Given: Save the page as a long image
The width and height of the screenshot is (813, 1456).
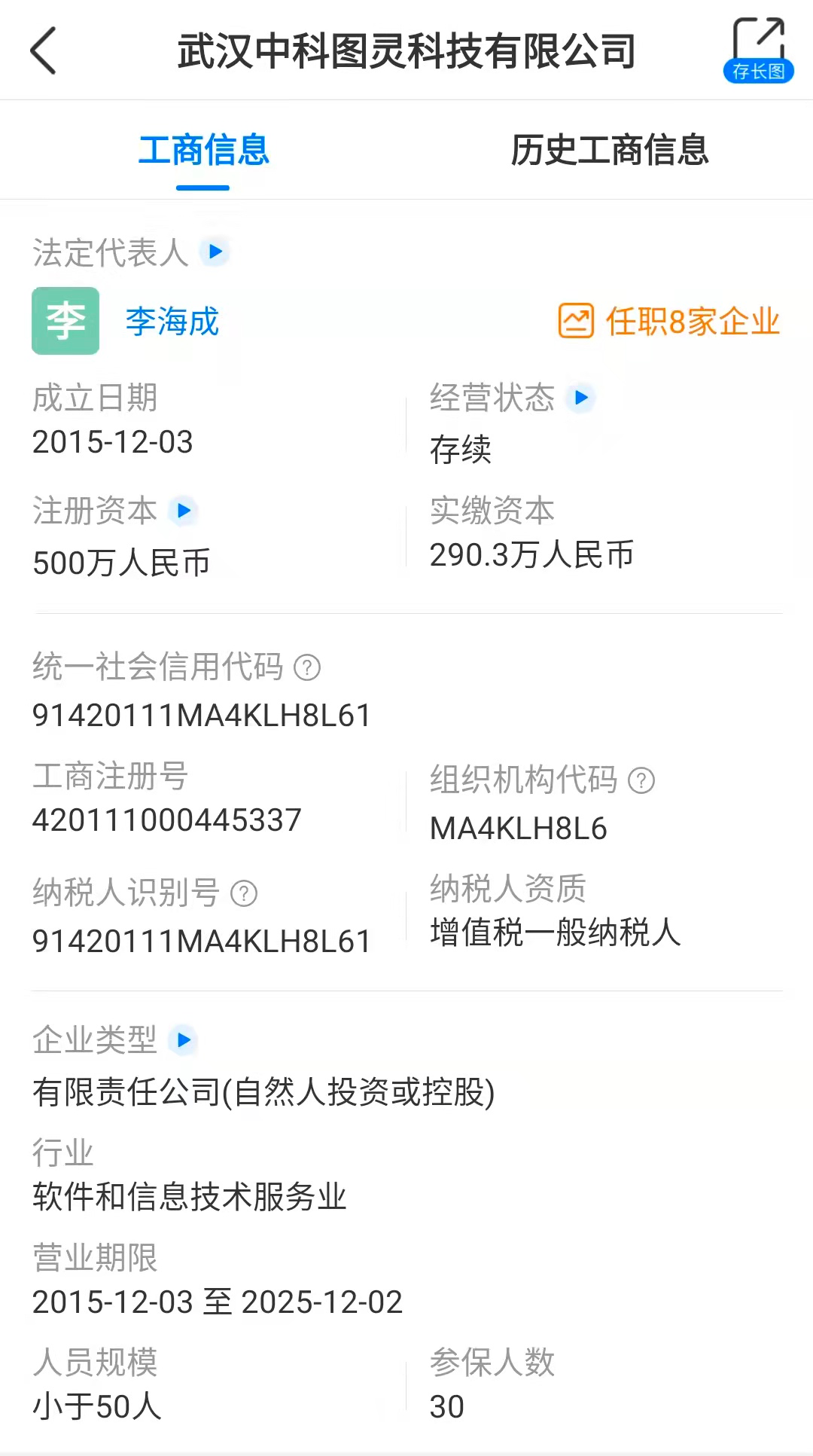Looking at the screenshot, I should tap(758, 50).
